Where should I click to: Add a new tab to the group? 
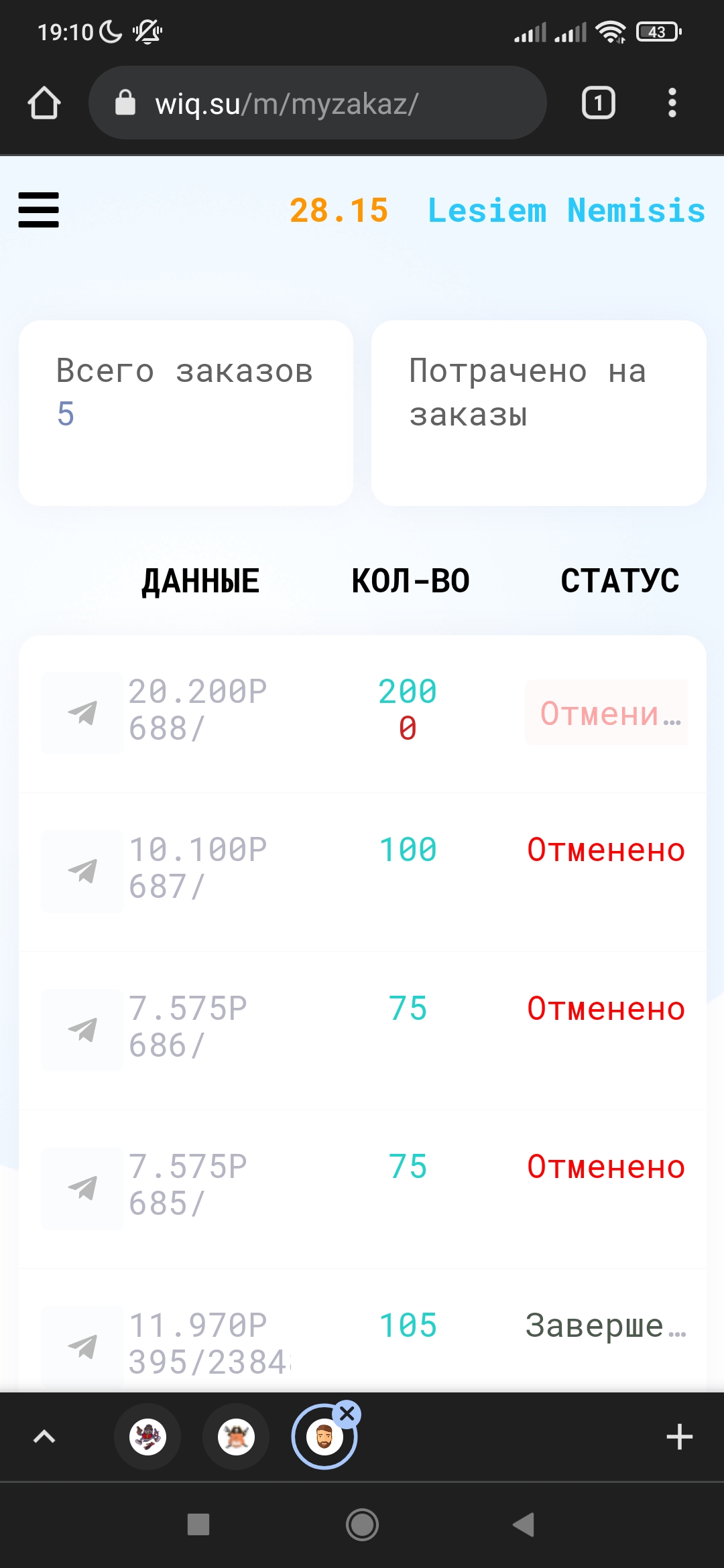(679, 1437)
